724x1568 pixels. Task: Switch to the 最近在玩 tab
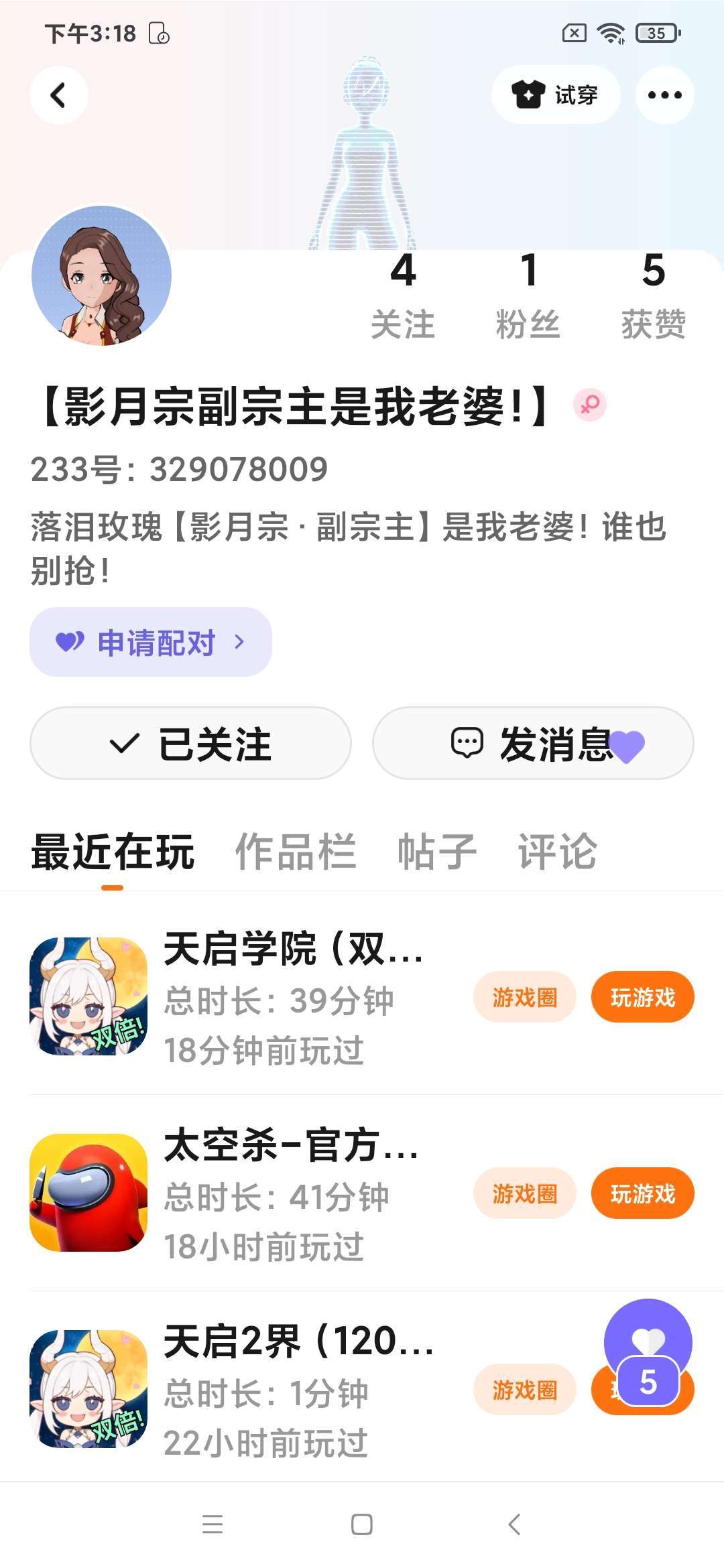click(x=113, y=852)
